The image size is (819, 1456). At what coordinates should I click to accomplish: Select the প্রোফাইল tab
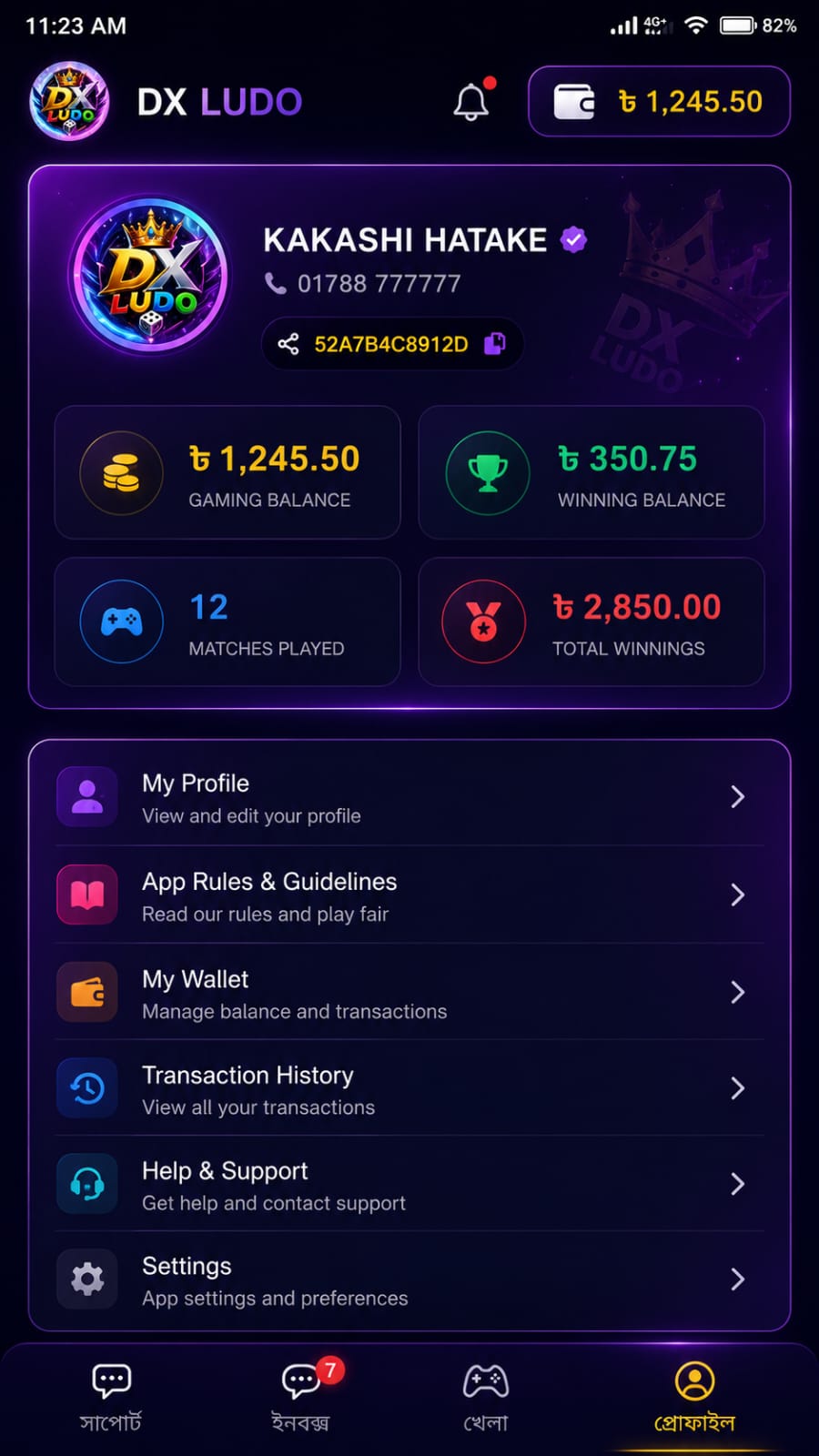(694, 1398)
